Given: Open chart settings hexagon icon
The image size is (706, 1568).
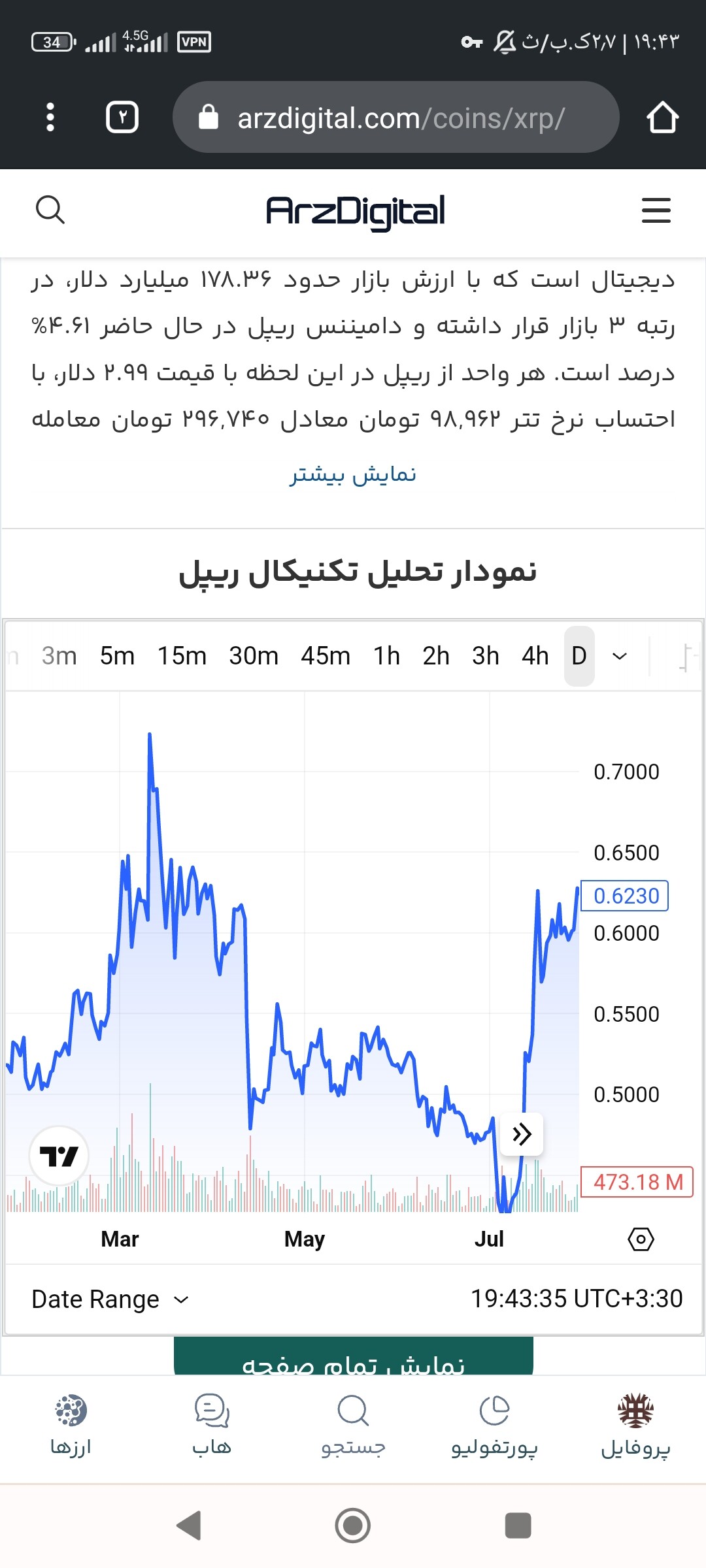Looking at the screenshot, I should click(641, 1239).
